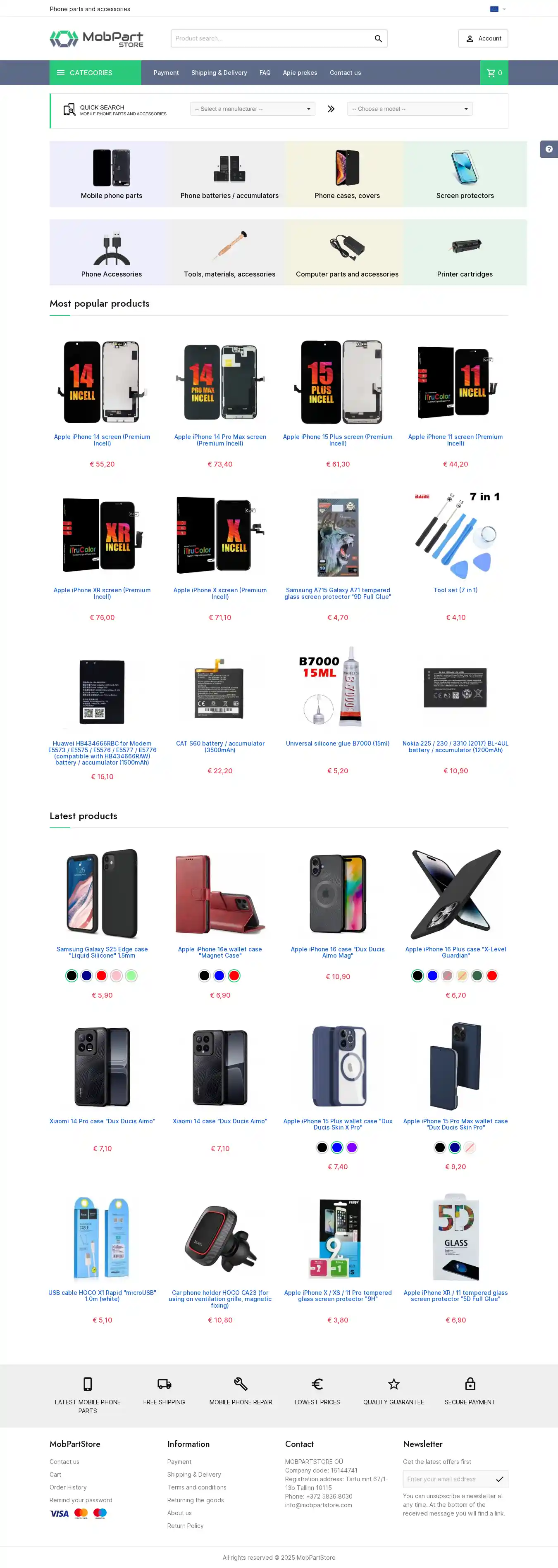Expand the Choose a model dropdown

tap(410, 109)
